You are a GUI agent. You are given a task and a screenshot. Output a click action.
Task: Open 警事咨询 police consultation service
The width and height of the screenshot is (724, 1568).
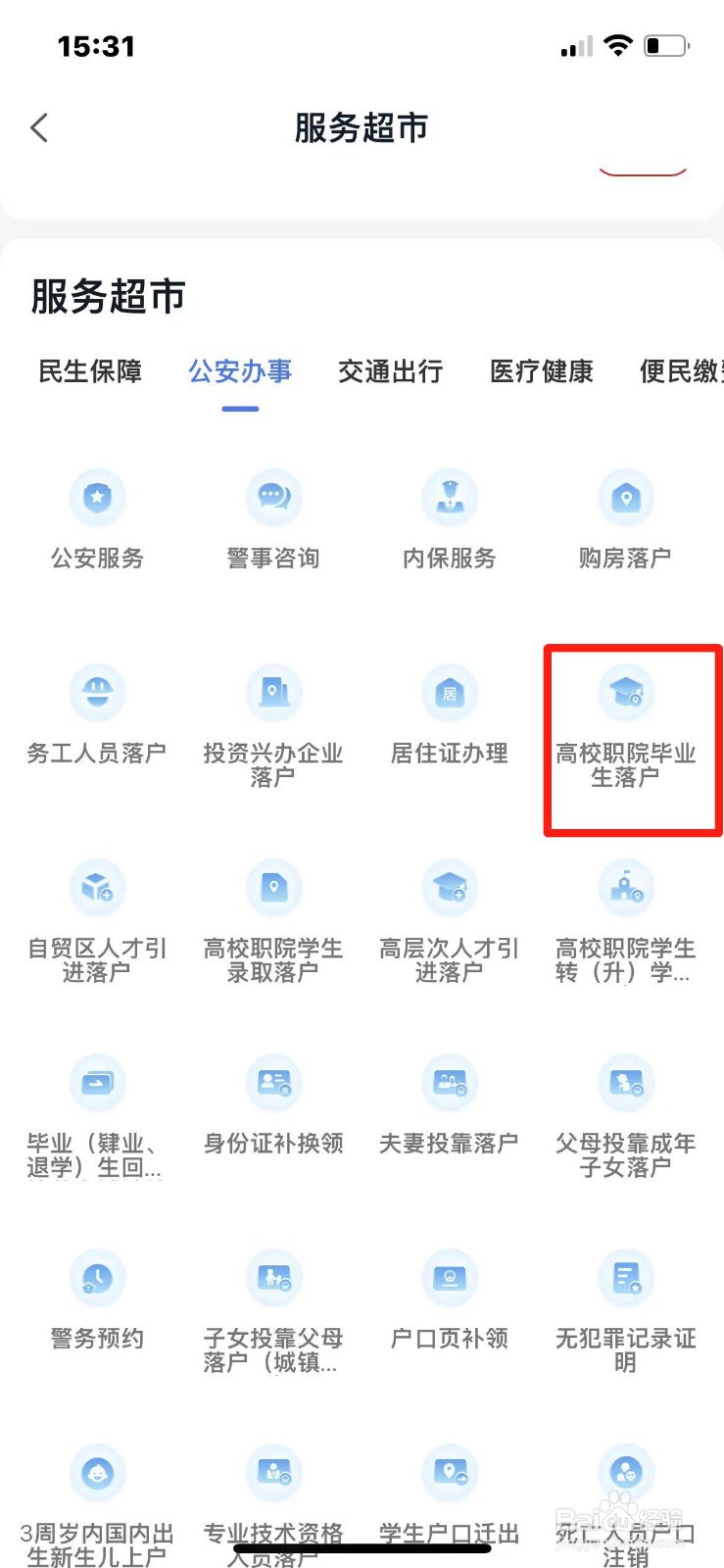pyautogui.click(x=272, y=519)
